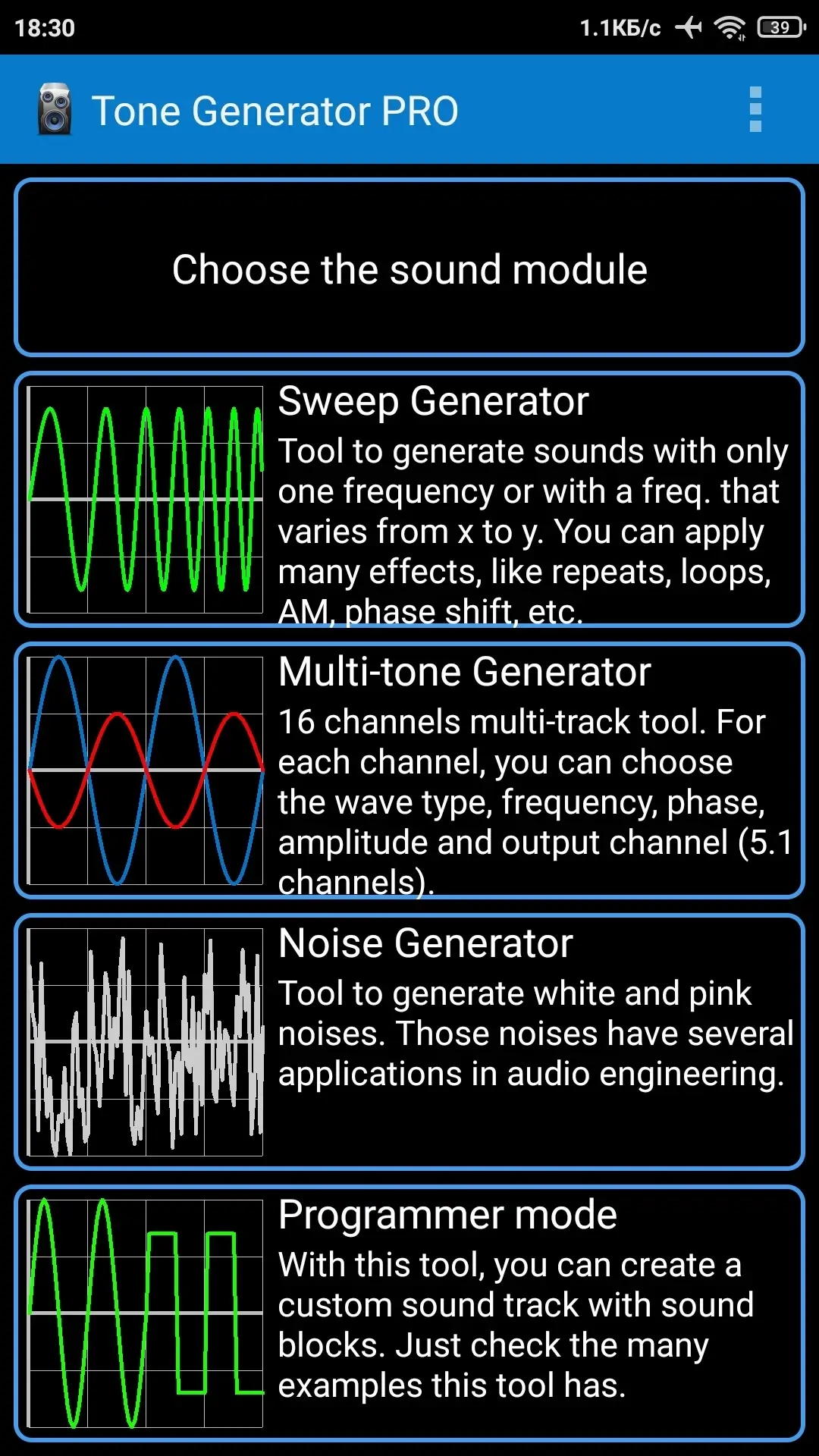
Task: Select the Multi-tone Generator module
Action: pos(409,770)
